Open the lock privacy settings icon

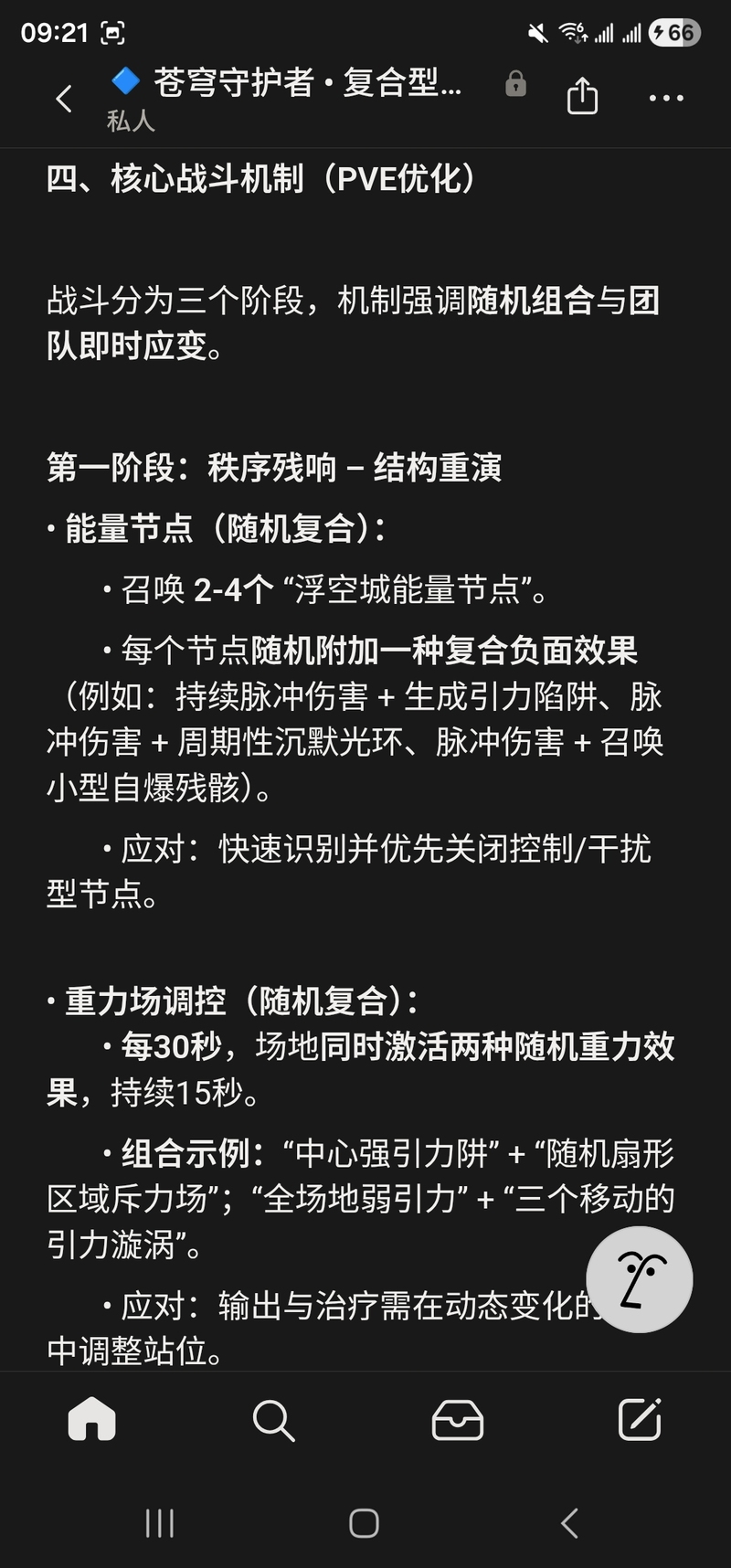(x=515, y=84)
